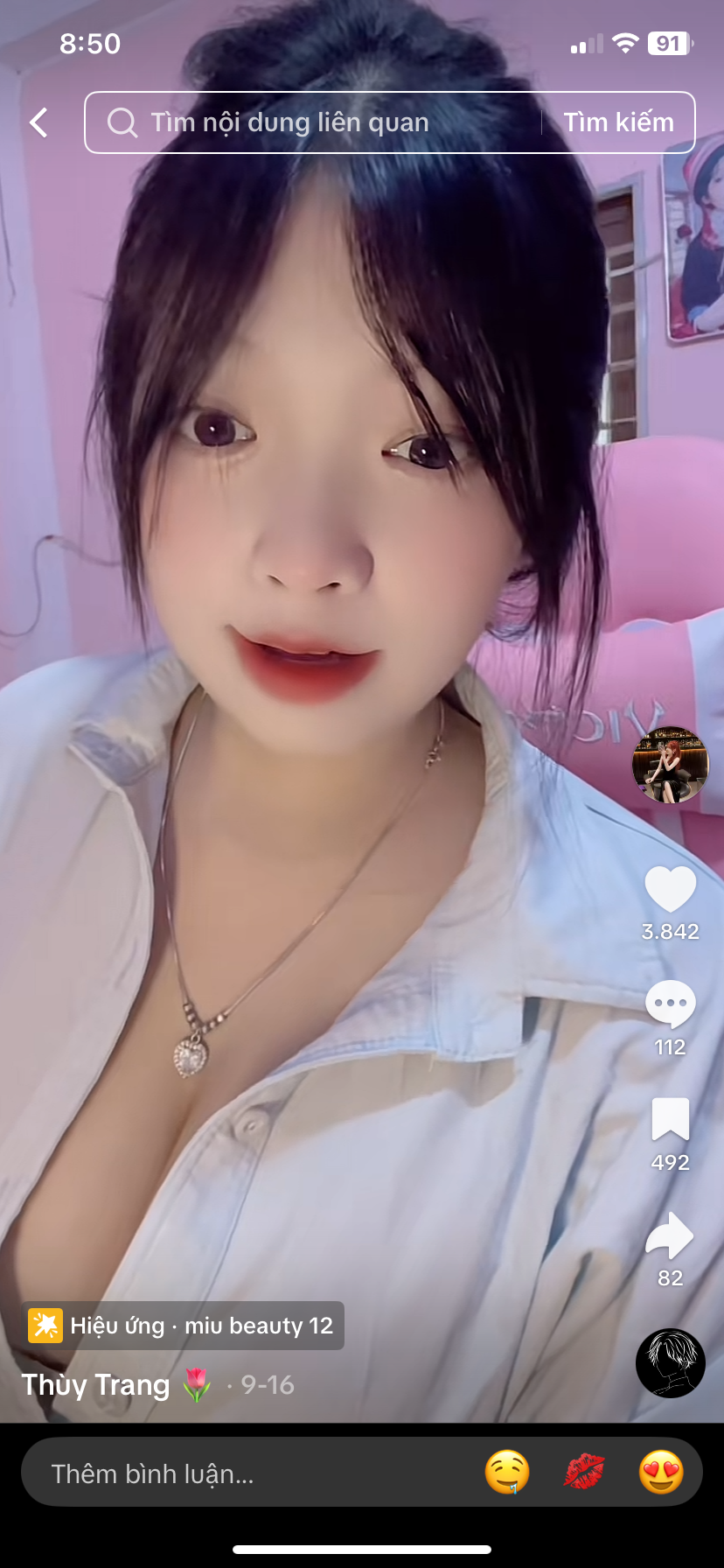Like this video with the heart
This screenshot has width=724, height=1568.
pyautogui.click(x=670, y=889)
